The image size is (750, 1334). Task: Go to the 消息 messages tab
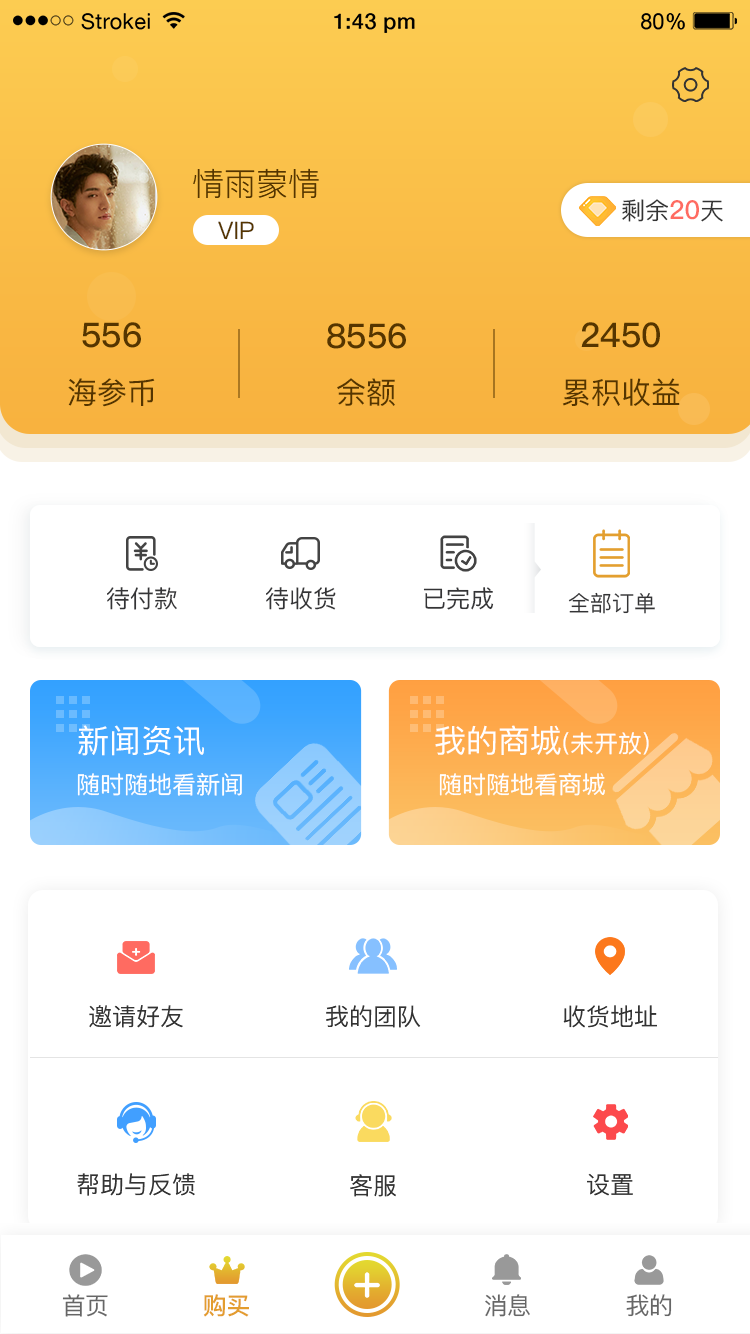tap(507, 1286)
